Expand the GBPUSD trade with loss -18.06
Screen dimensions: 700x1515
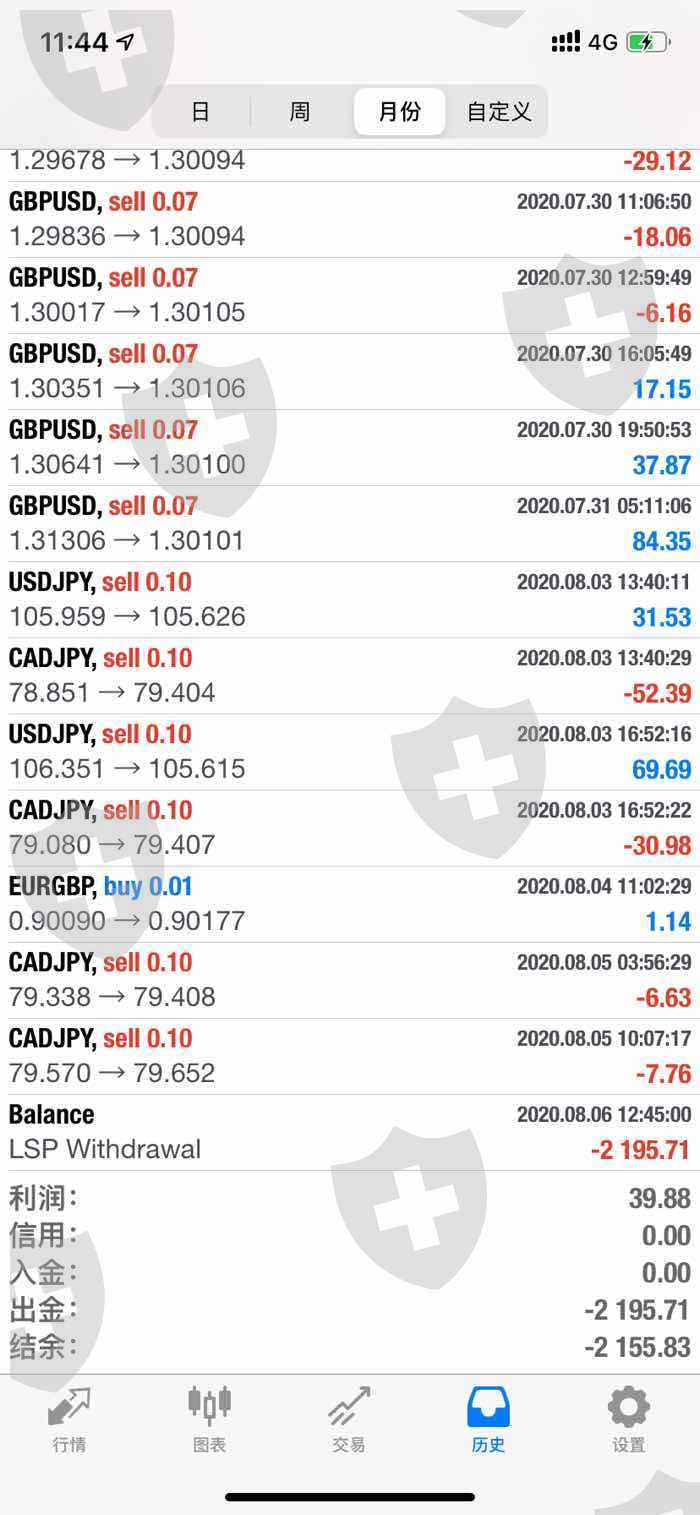click(350, 219)
